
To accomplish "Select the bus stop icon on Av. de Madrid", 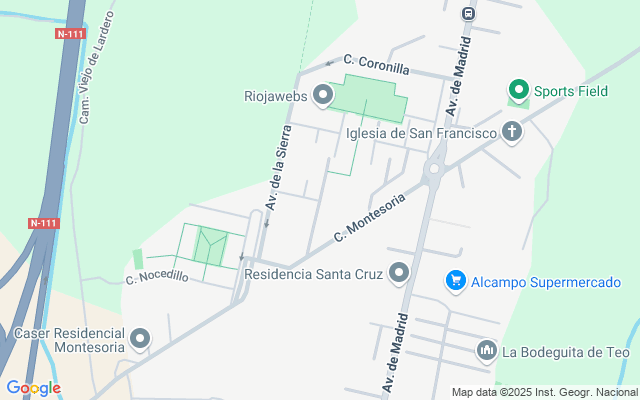I will coord(468,13).
